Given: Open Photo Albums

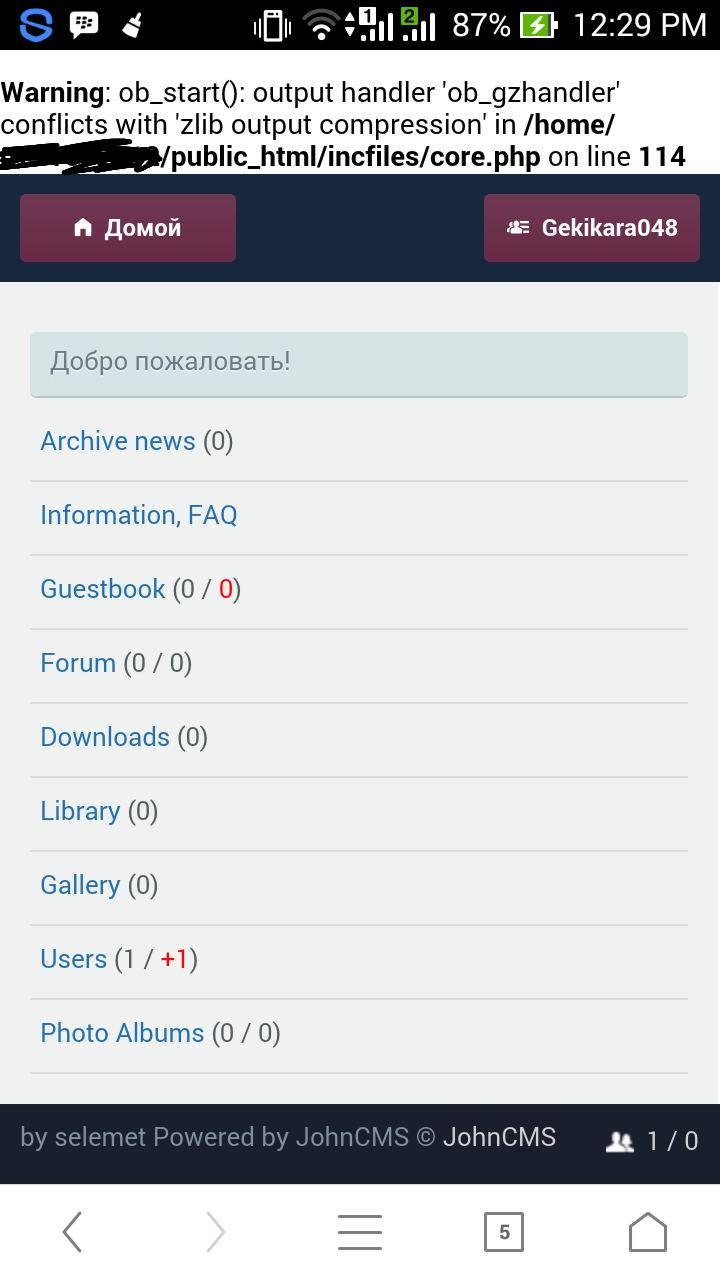Looking at the screenshot, I should coord(122,1033).
